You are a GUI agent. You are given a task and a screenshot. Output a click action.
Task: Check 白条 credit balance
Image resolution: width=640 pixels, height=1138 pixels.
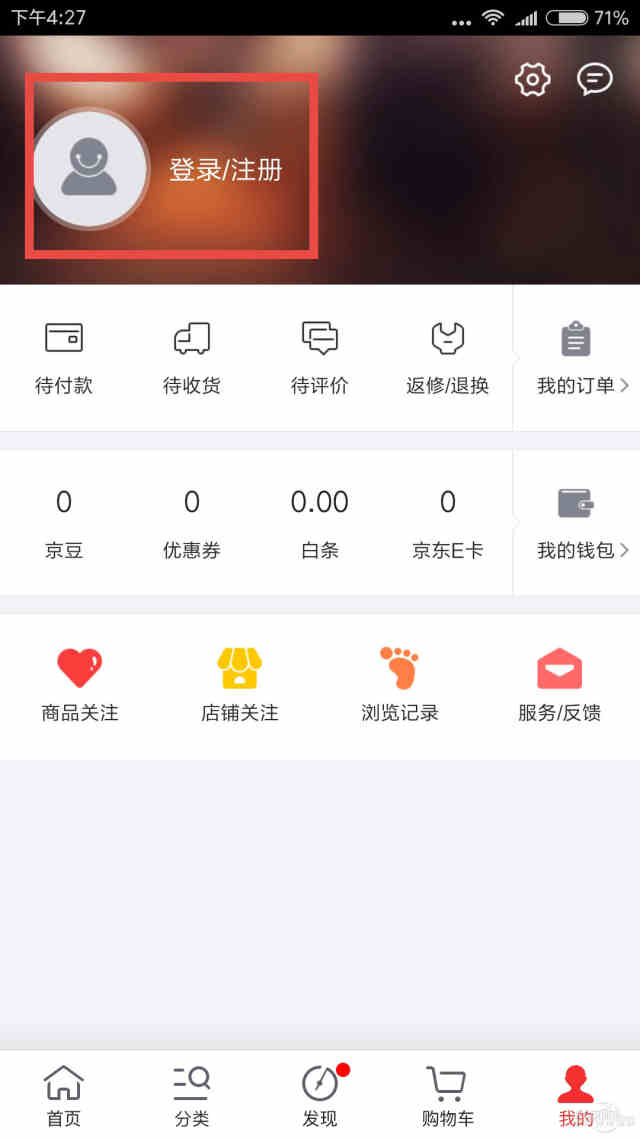click(x=320, y=522)
